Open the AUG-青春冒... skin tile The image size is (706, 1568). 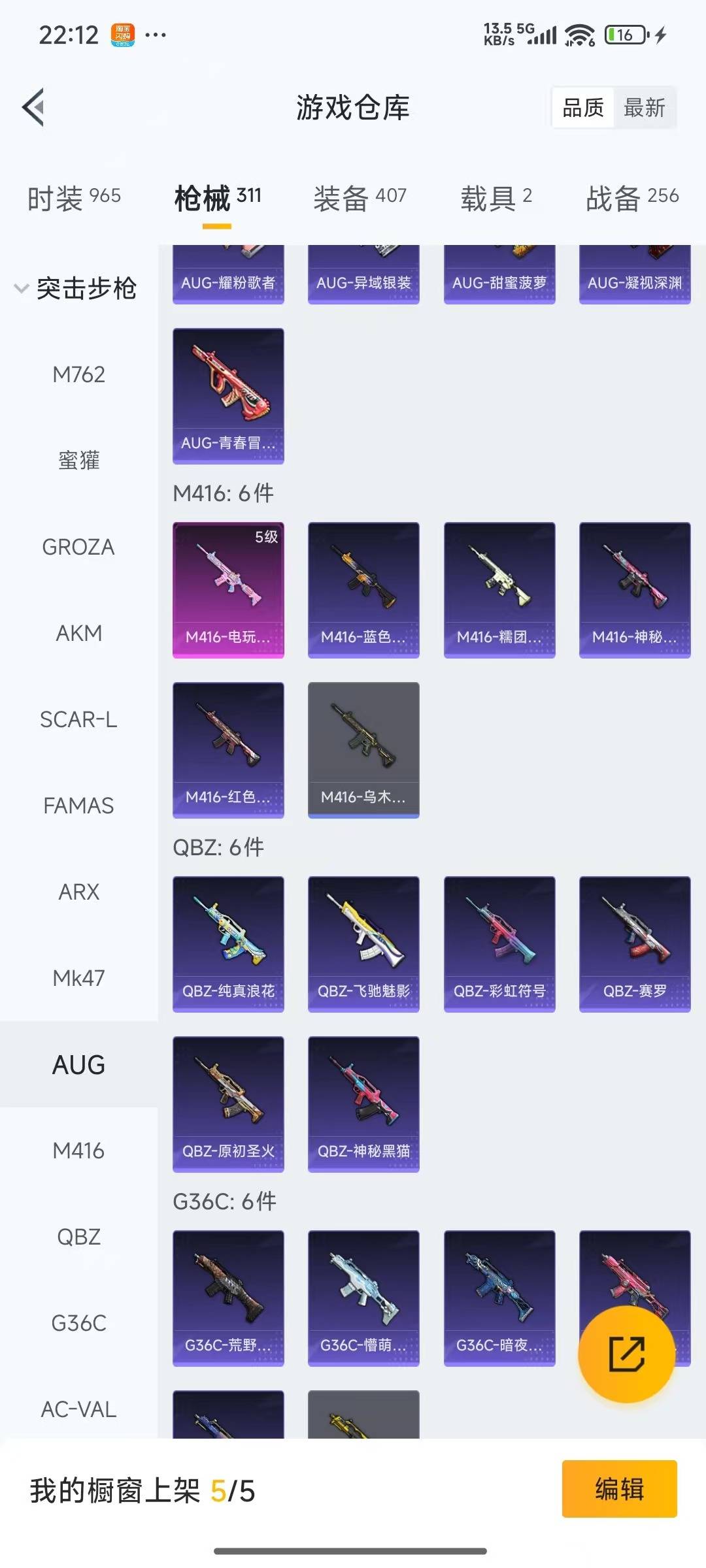click(x=228, y=395)
